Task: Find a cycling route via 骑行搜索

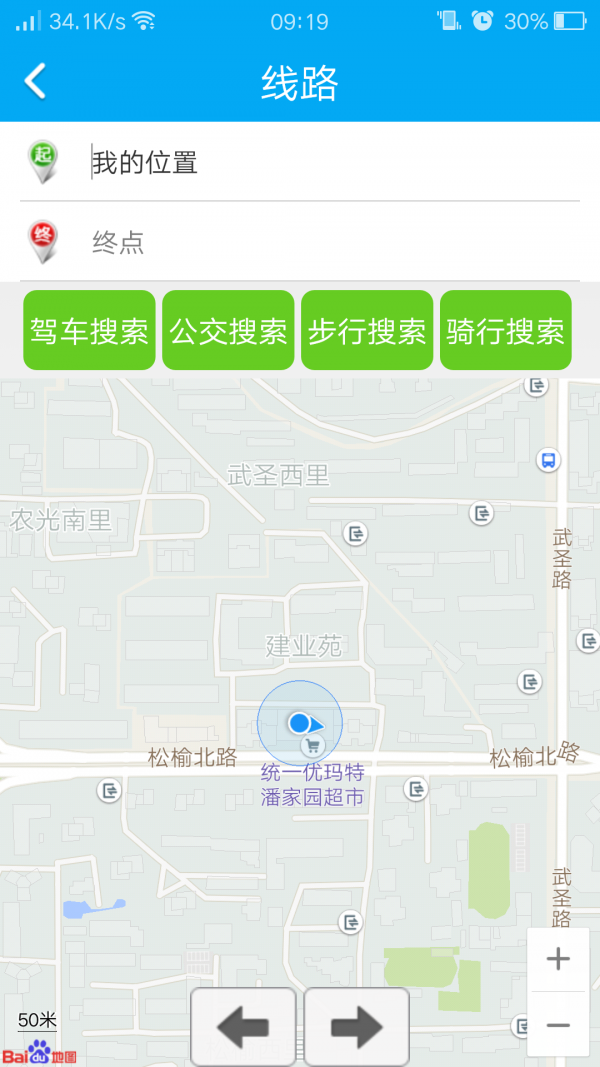Action: 506,331
